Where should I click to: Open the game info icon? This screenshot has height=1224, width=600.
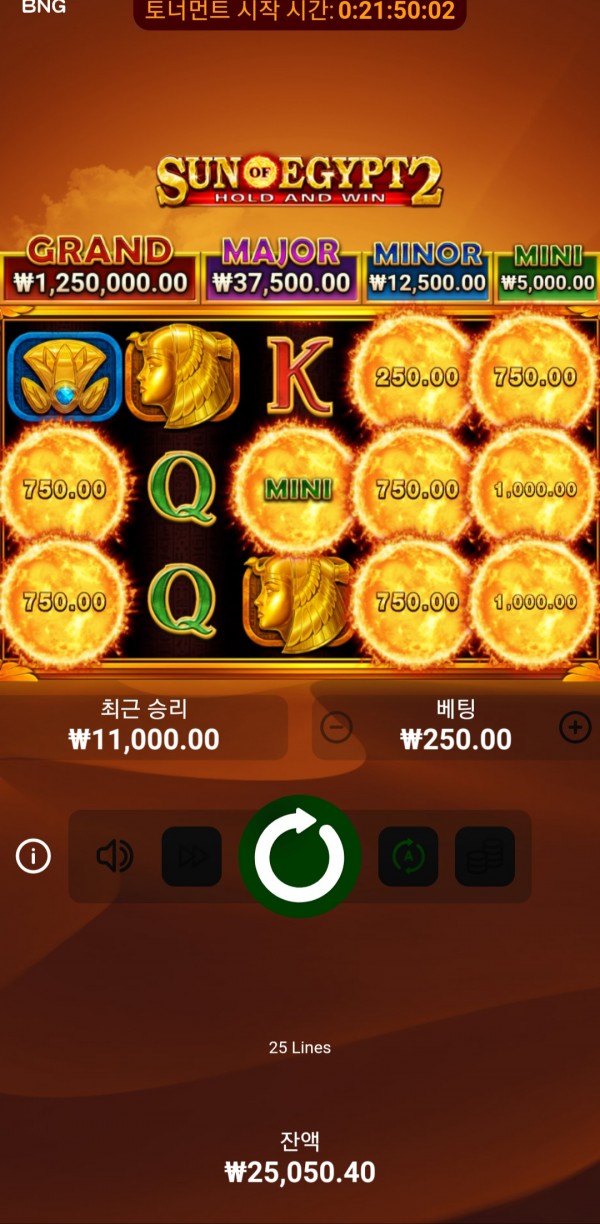tap(33, 856)
